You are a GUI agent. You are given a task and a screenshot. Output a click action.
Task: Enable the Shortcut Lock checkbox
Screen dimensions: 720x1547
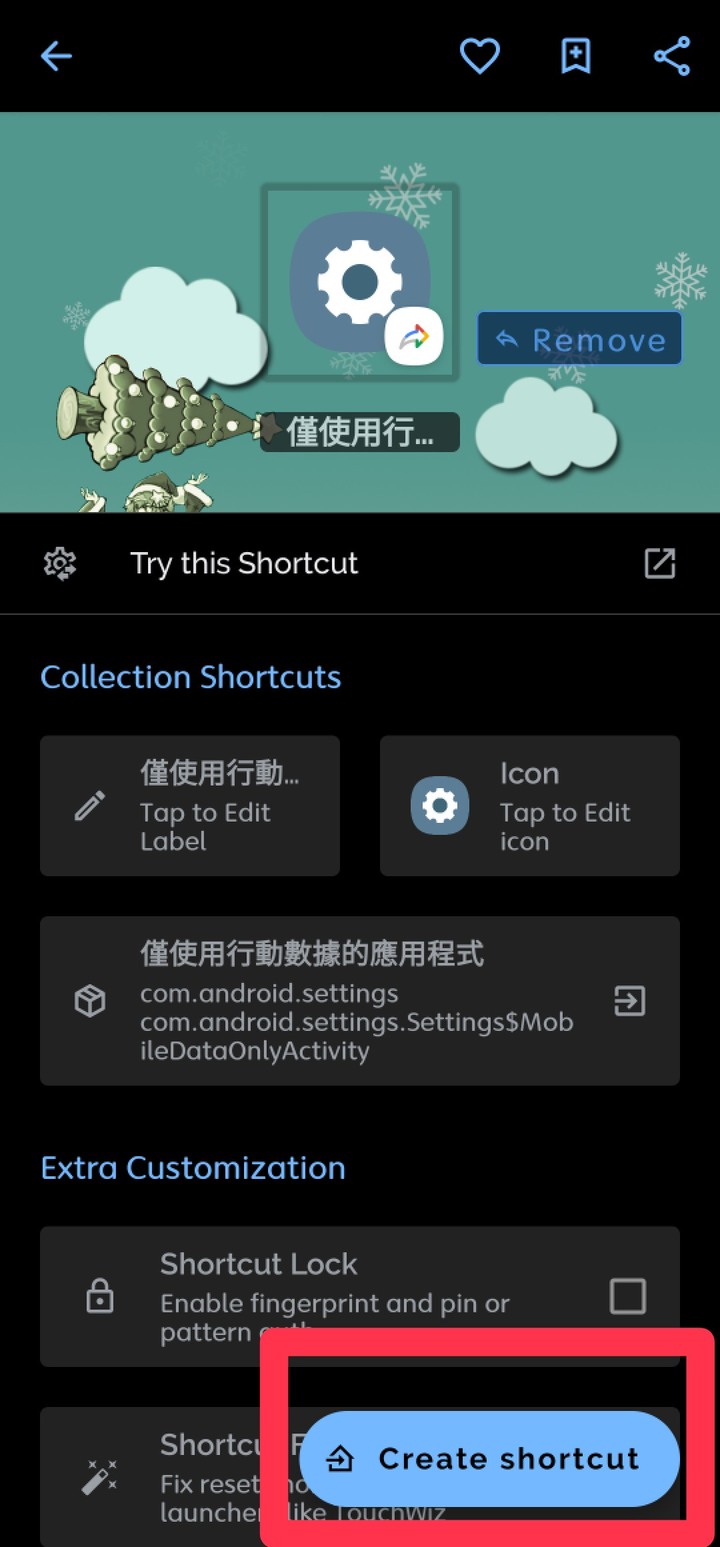(627, 1296)
